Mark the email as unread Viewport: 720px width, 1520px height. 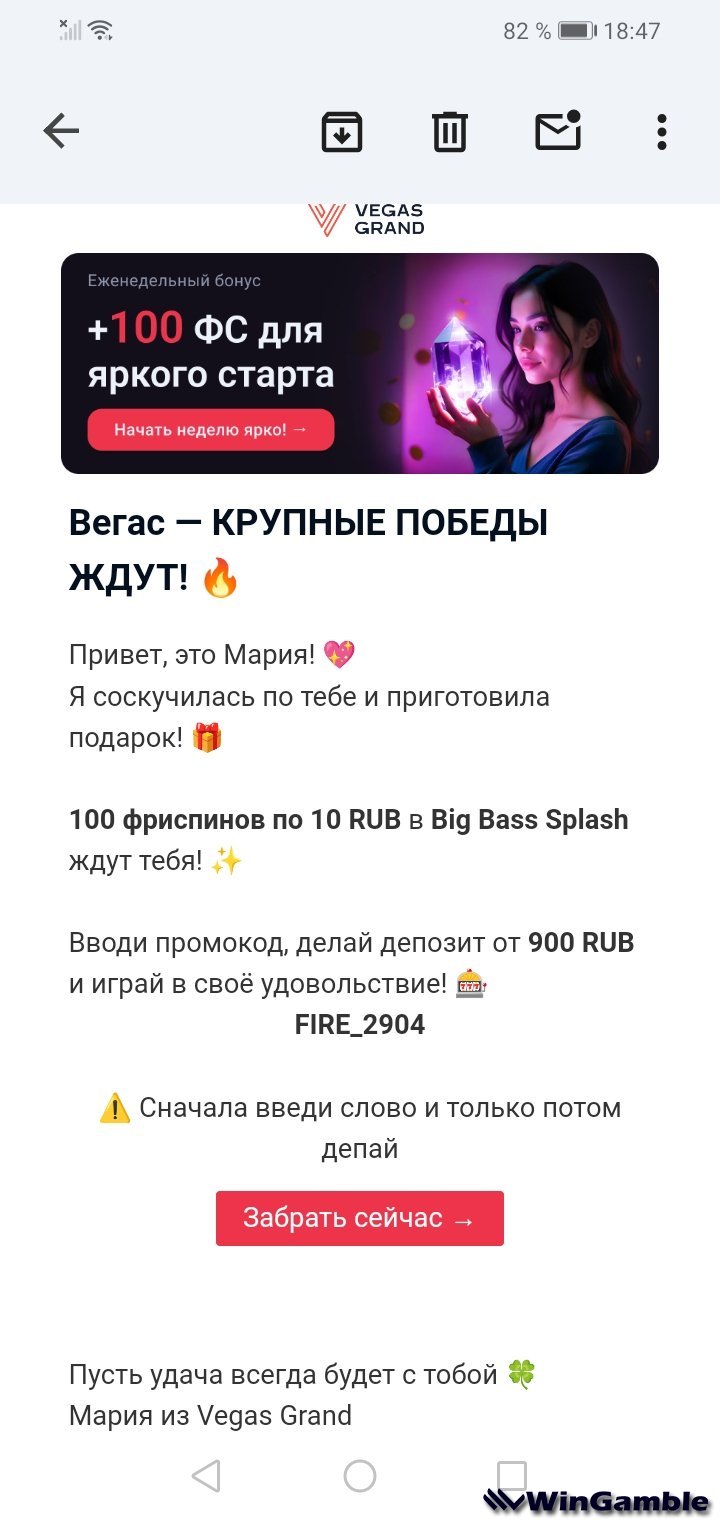coord(557,131)
